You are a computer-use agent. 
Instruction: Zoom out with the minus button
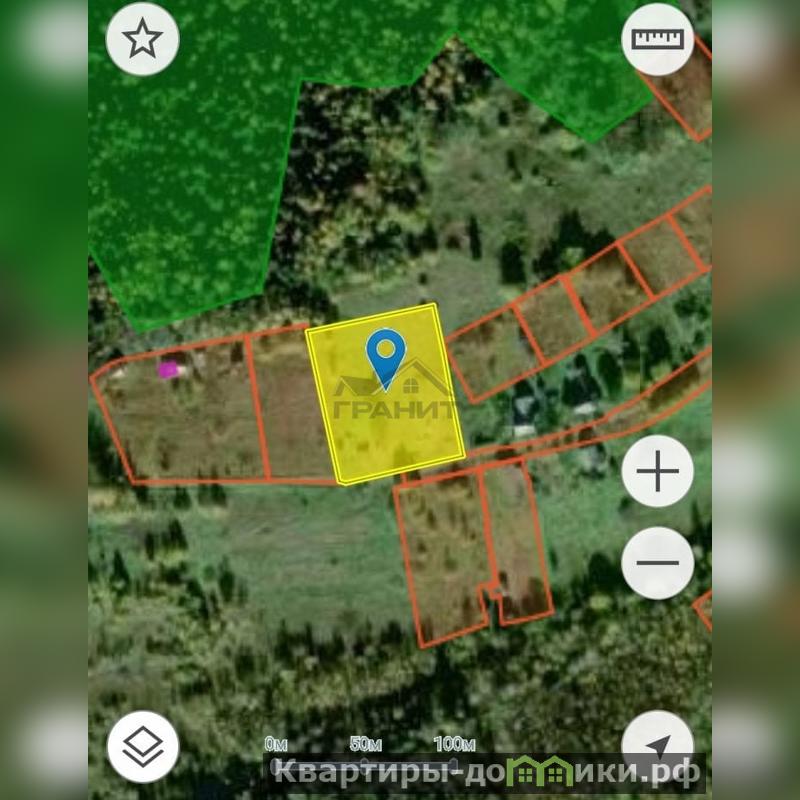pyautogui.click(x=657, y=562)
